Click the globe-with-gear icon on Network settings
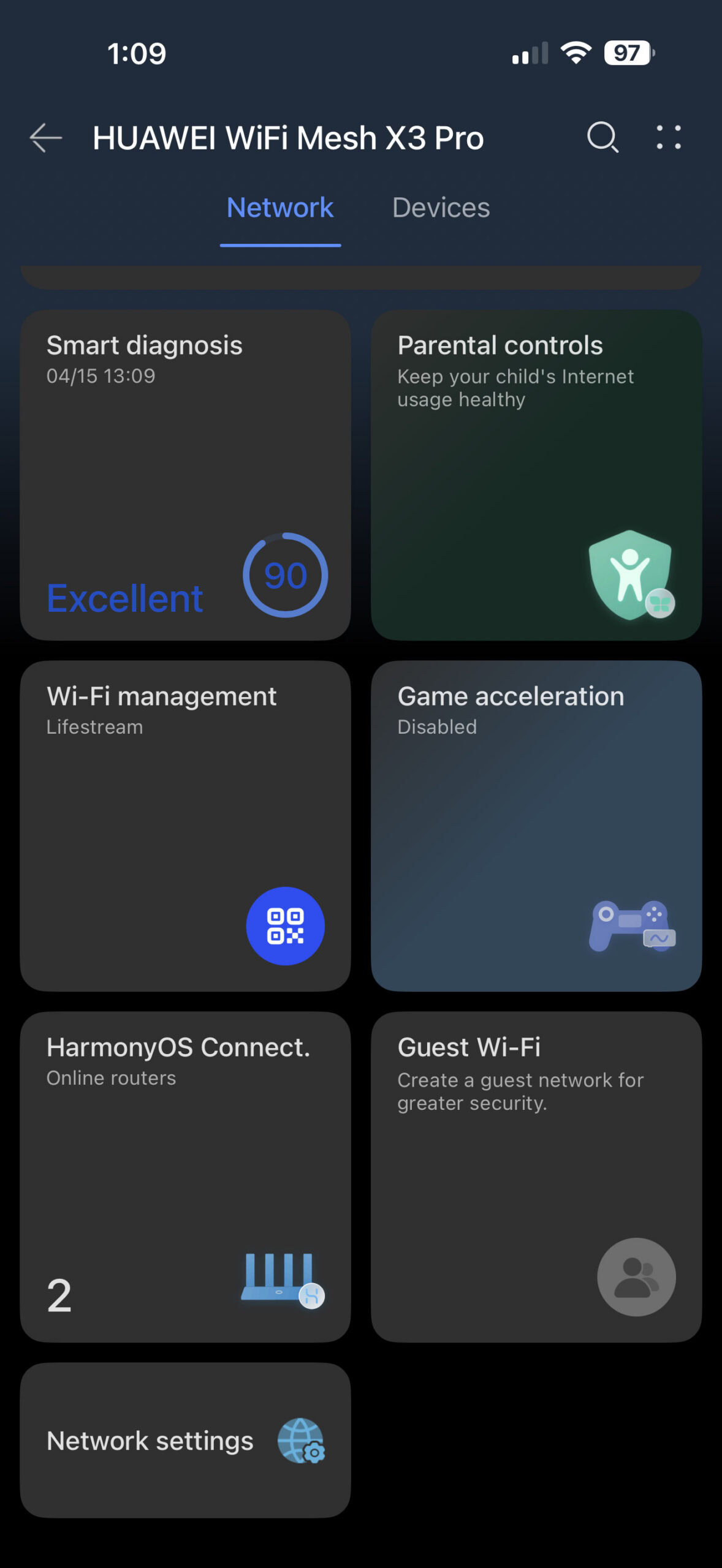The image size is (722, 1568). (300, 1441)
